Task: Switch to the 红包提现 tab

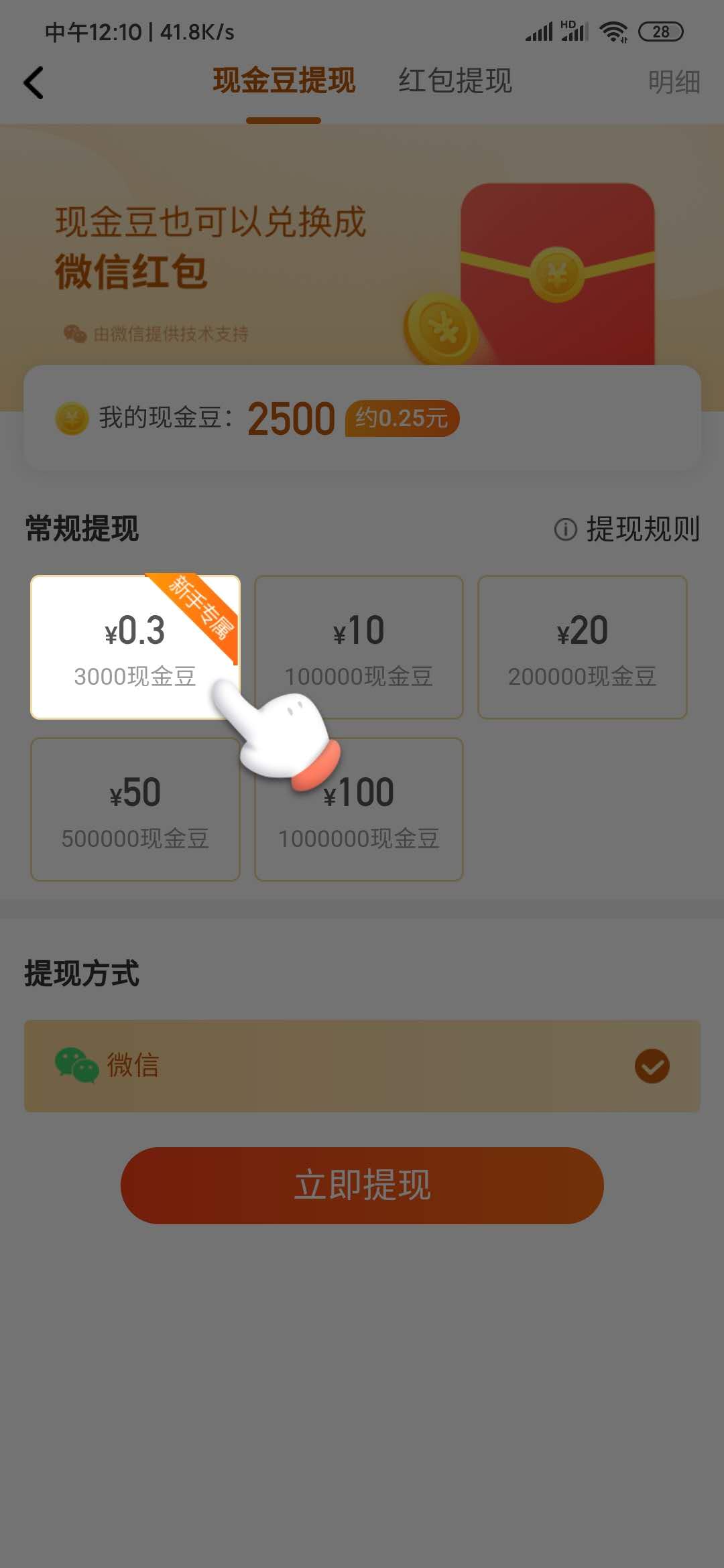Action: tap(455, 81)
